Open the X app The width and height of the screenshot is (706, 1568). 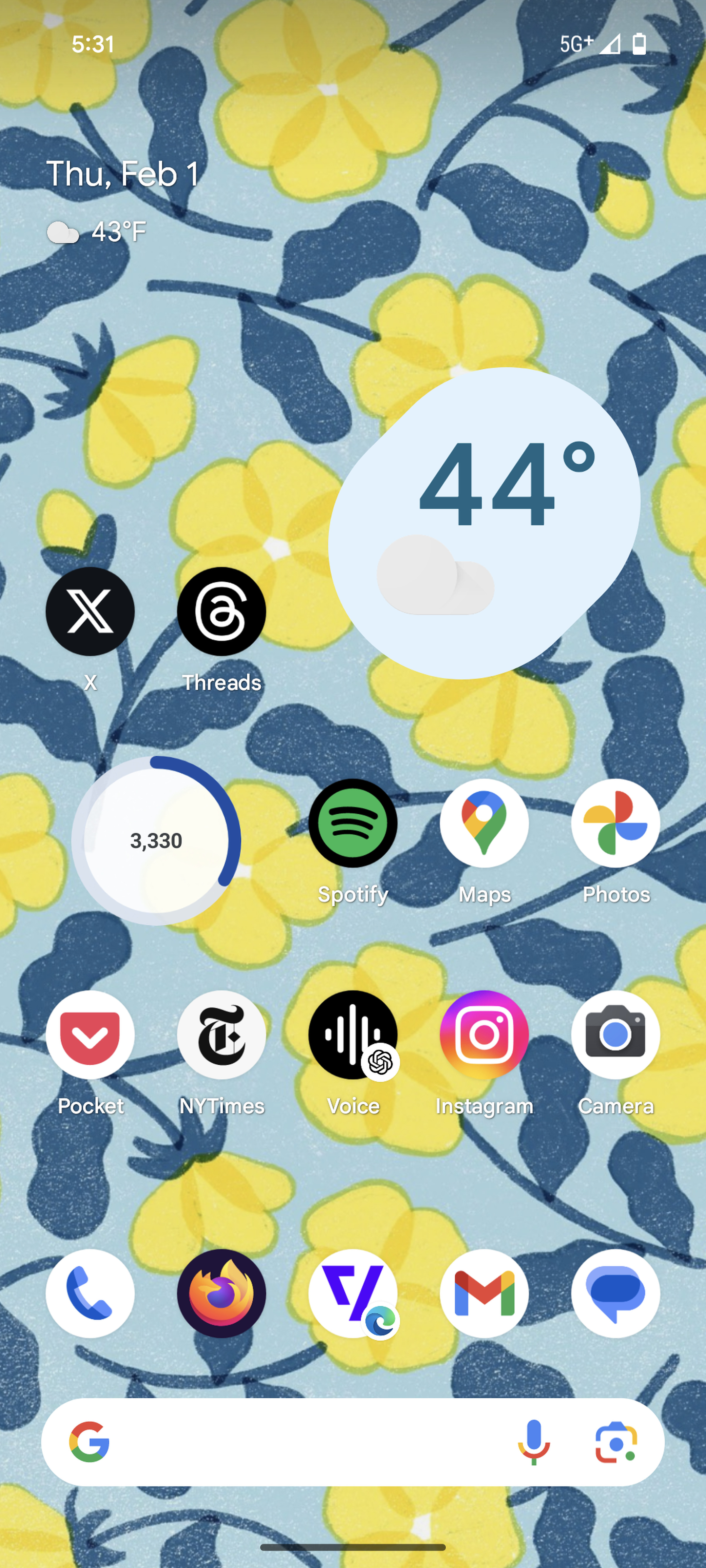pos(90,611)
